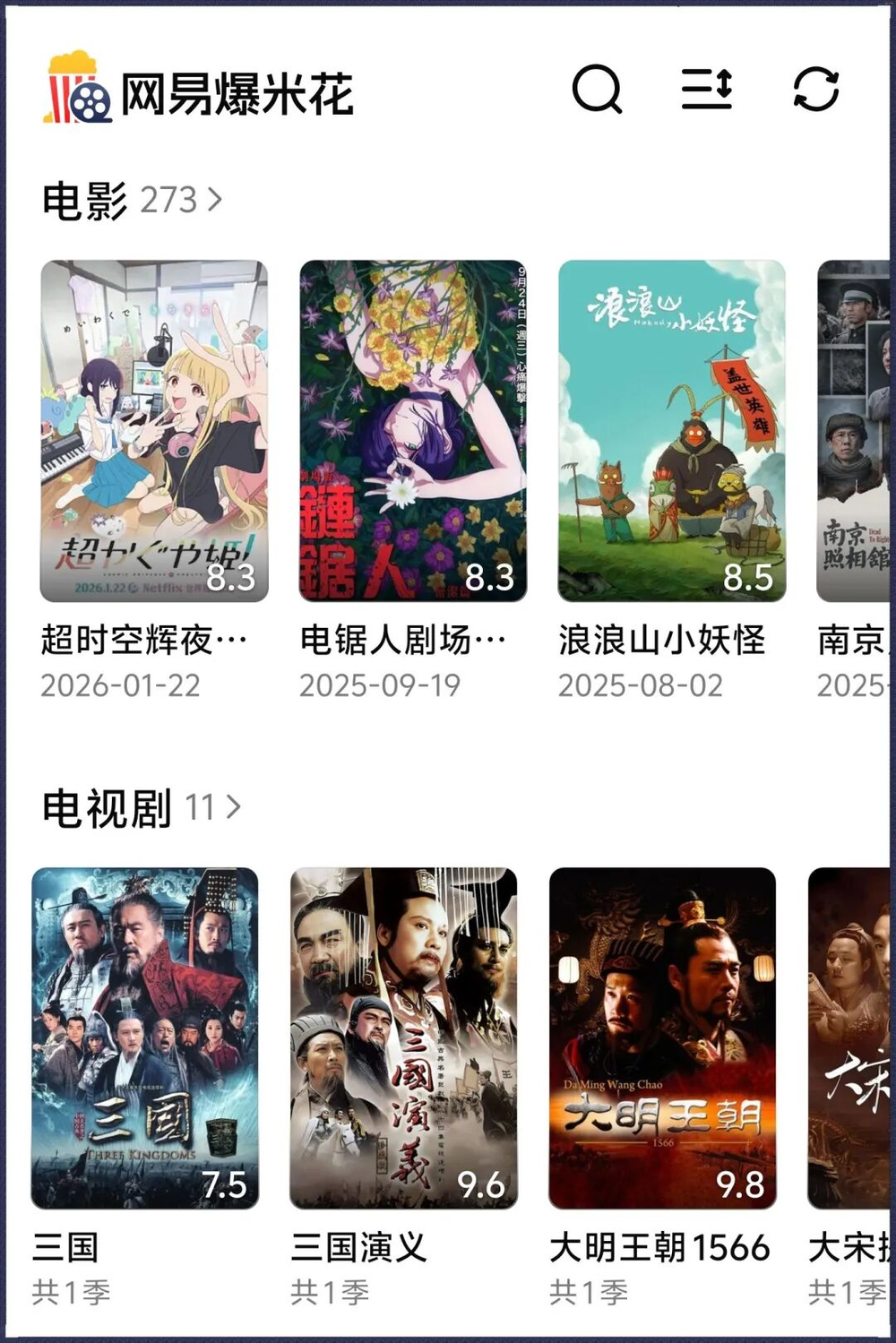This screenshot has height=1343, width=896.
Task: Open the search icon
Action: tap(597, 90)
